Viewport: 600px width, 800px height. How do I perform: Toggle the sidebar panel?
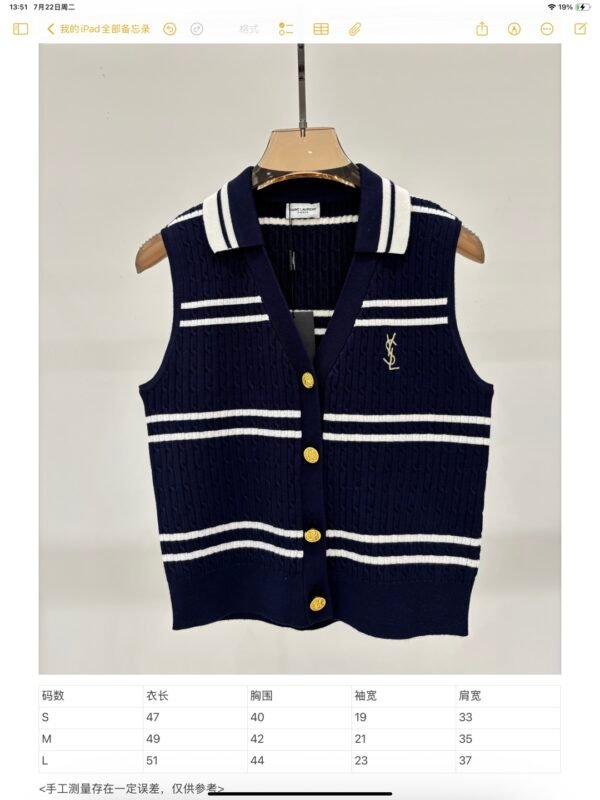[20, 29]
